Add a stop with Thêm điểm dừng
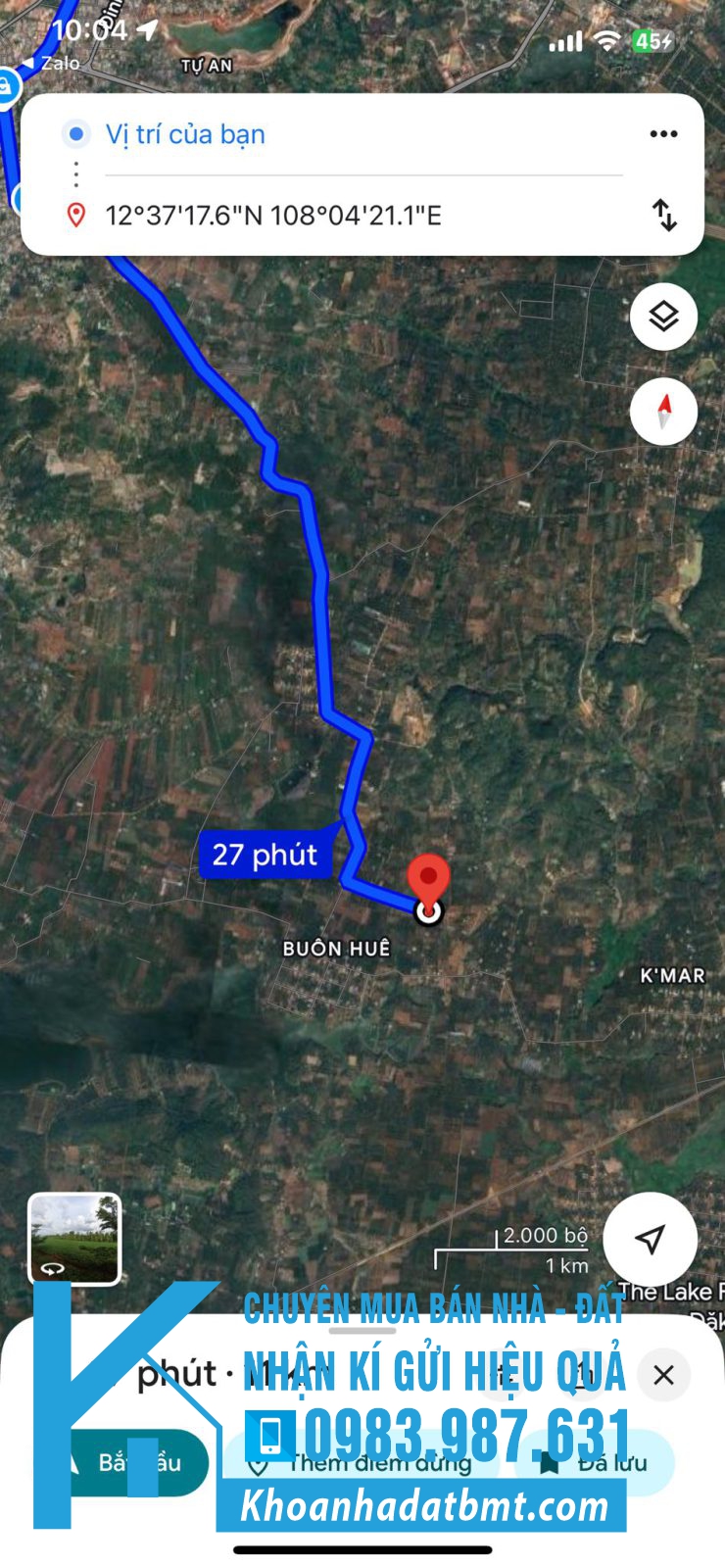 tap(367, 1463)
